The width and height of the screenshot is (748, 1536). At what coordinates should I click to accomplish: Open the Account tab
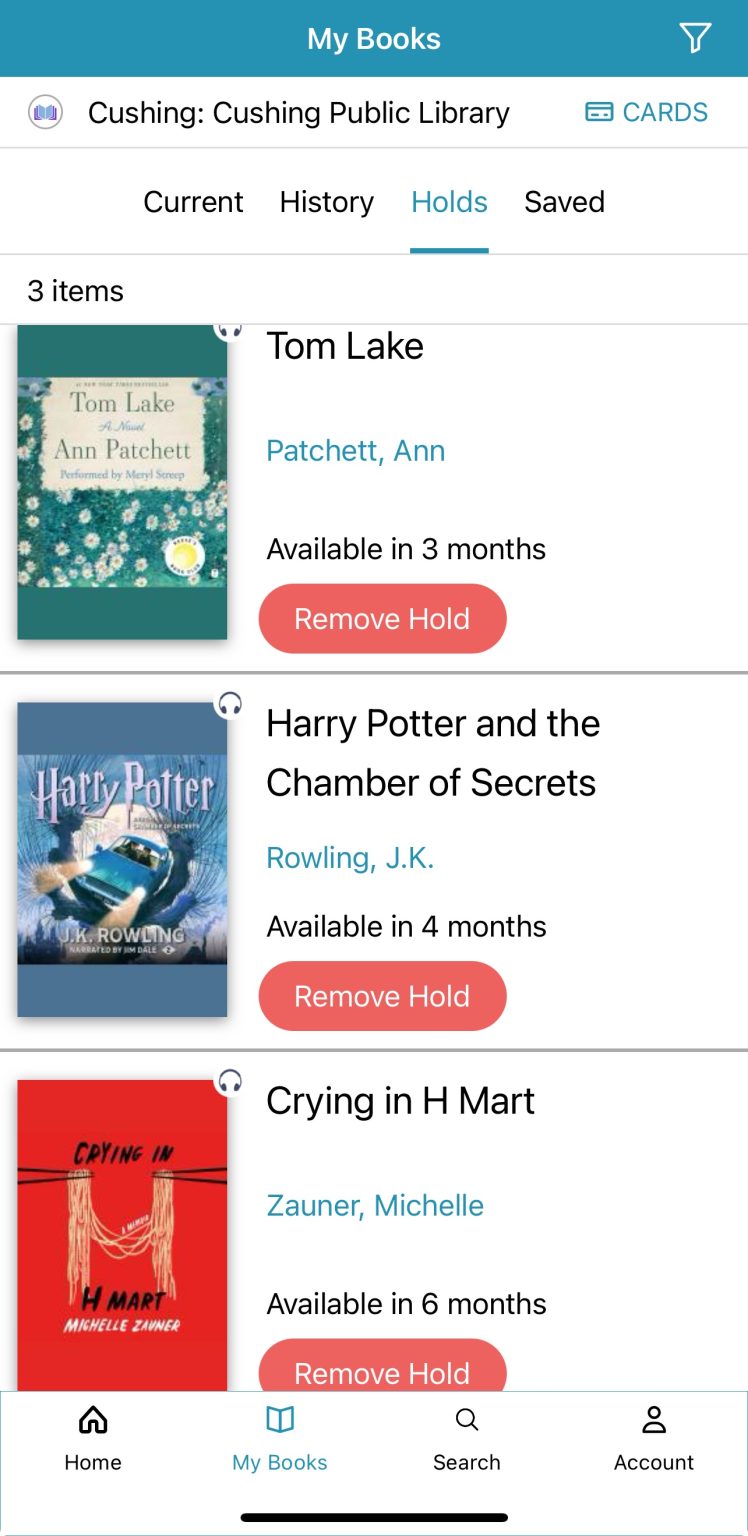point(654,1439)
